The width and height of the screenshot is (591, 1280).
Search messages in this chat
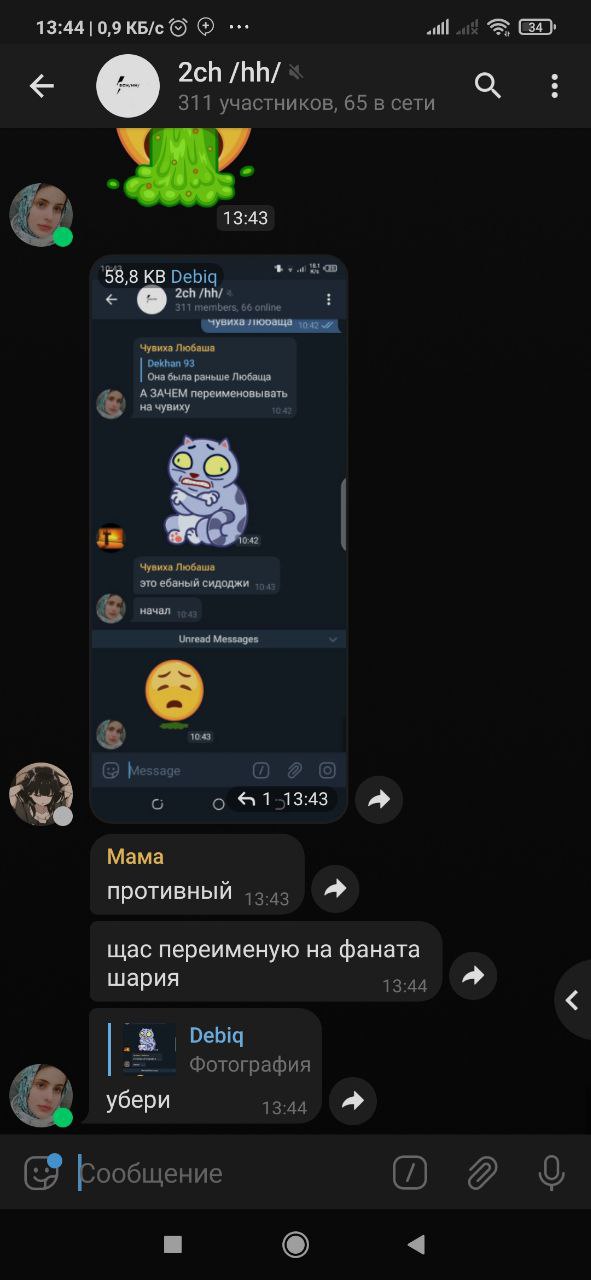(x=488, y=86)
